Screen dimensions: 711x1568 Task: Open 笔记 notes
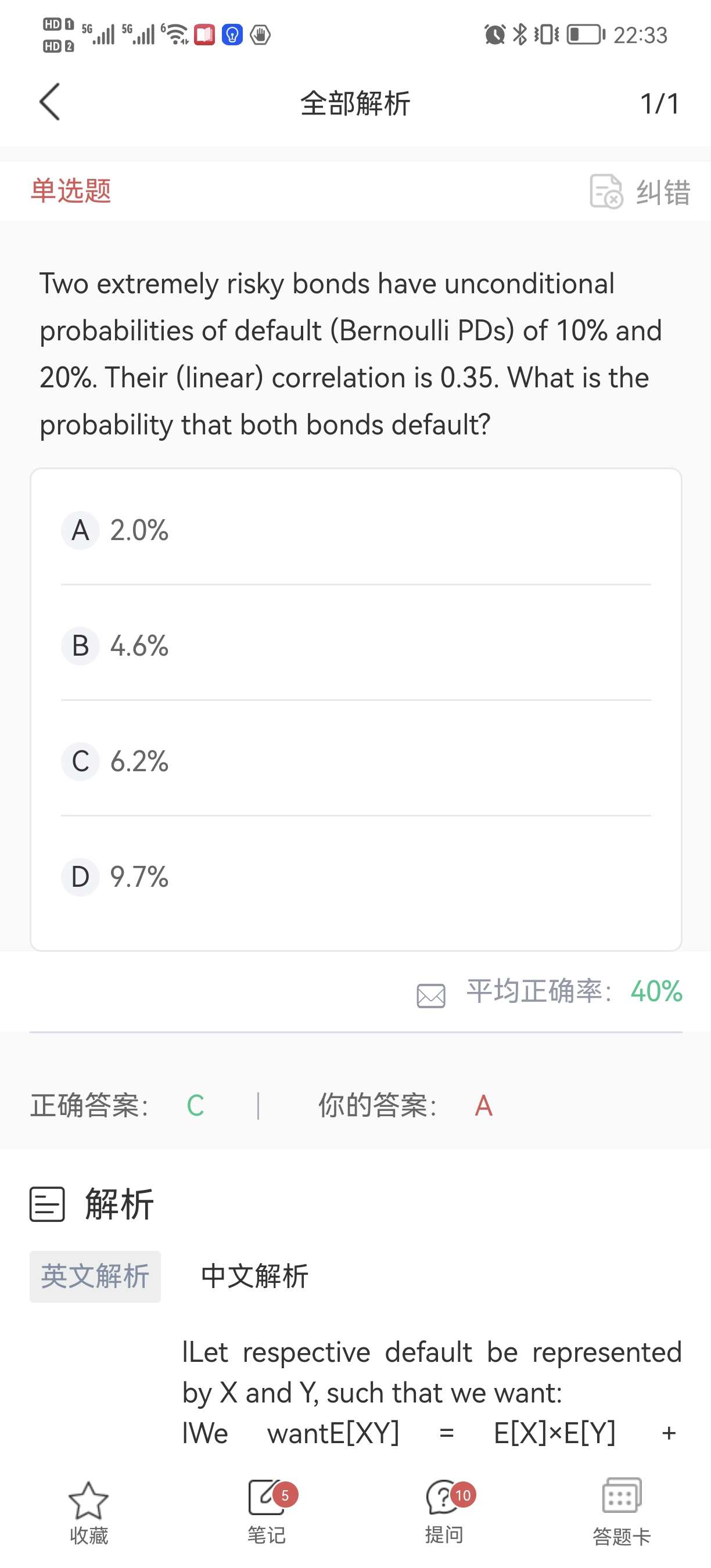267,1513
